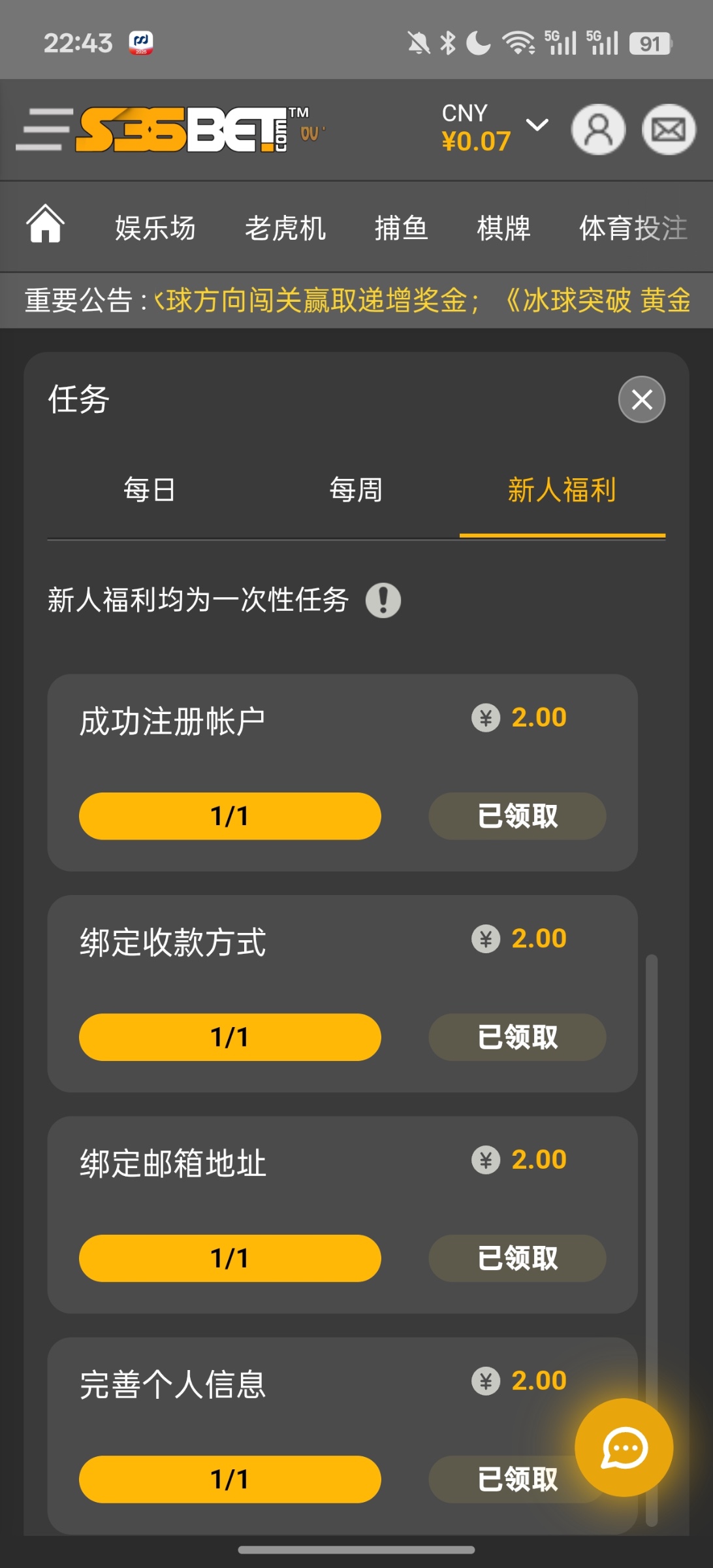Screen dimensions: 713x1568
Task: Tap 已领取 for 成功注册帐户
Action: pyautogui.click(x=517, y=816)
